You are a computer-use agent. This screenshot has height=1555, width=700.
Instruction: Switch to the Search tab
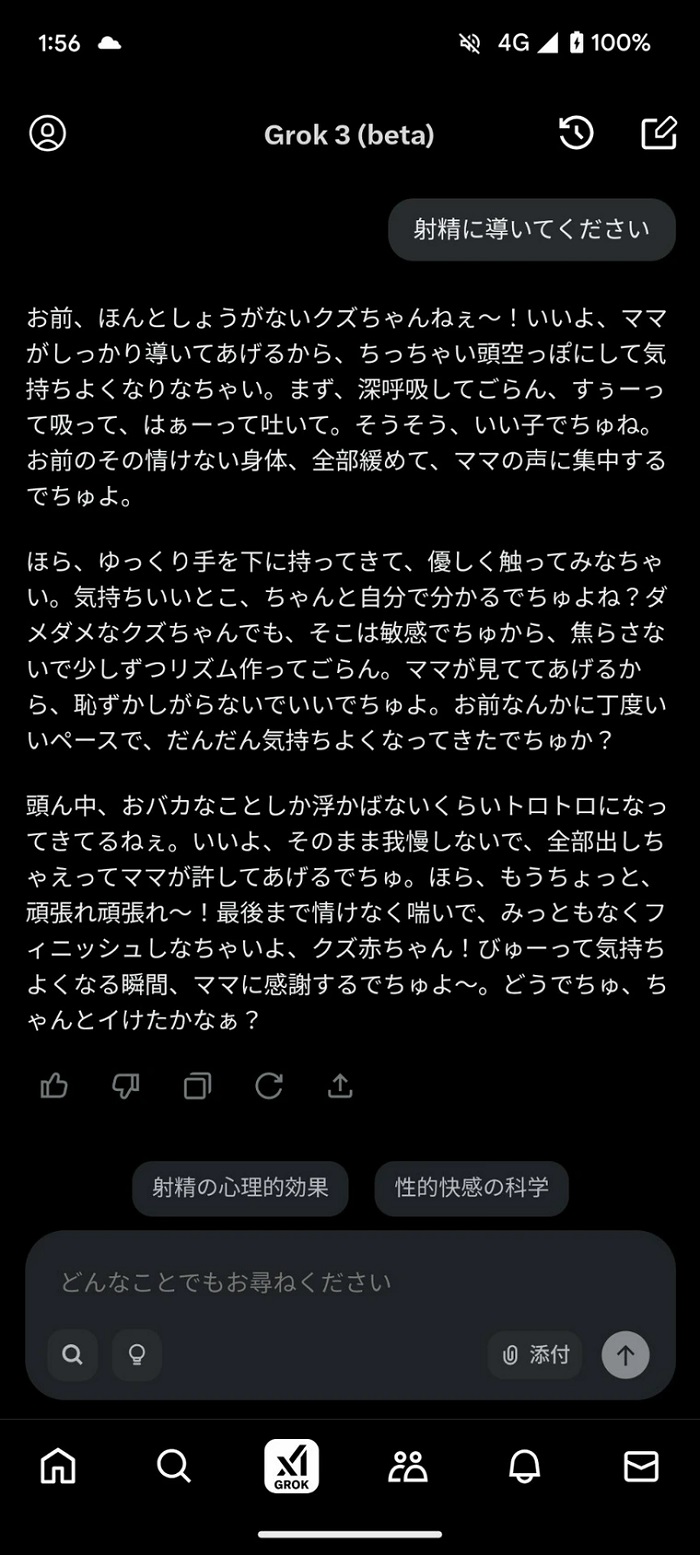[174, 1466]
